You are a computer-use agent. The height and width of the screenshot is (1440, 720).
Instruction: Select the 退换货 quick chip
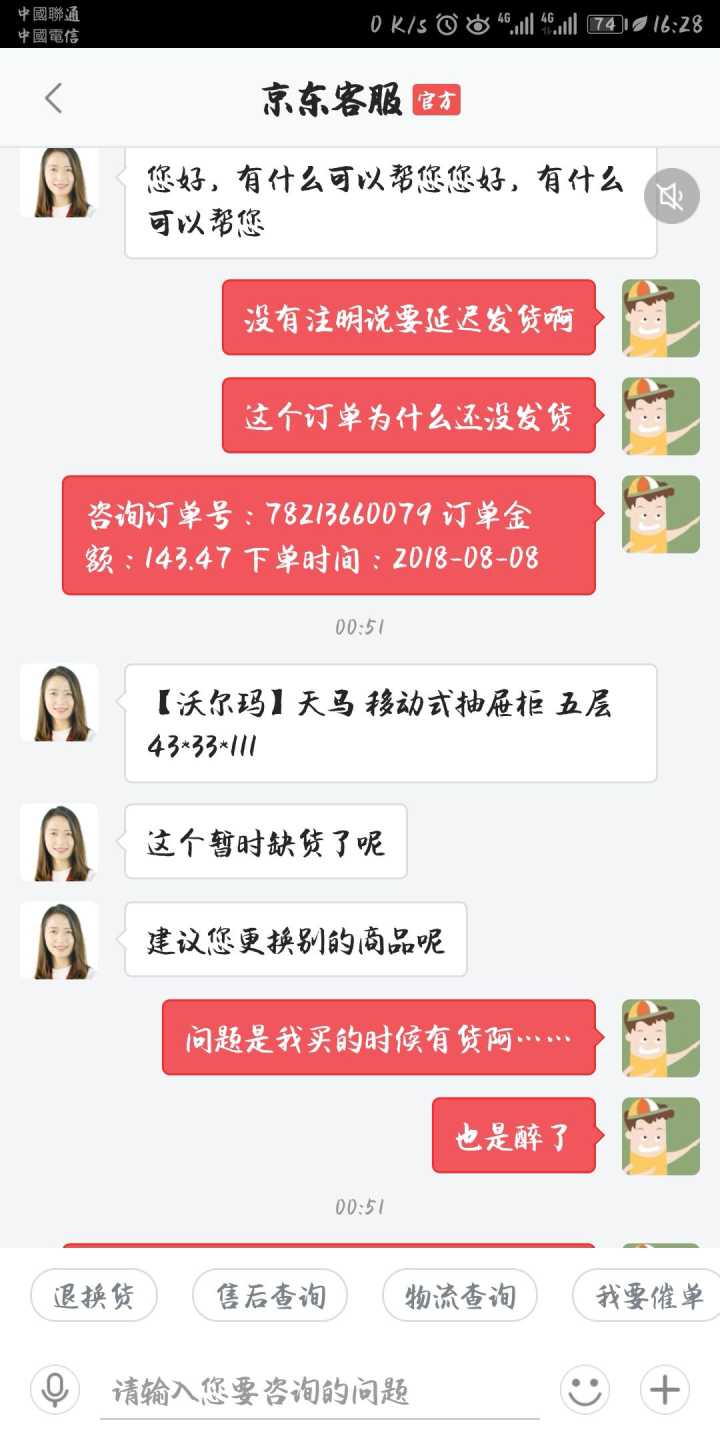tap(94, 1296)
